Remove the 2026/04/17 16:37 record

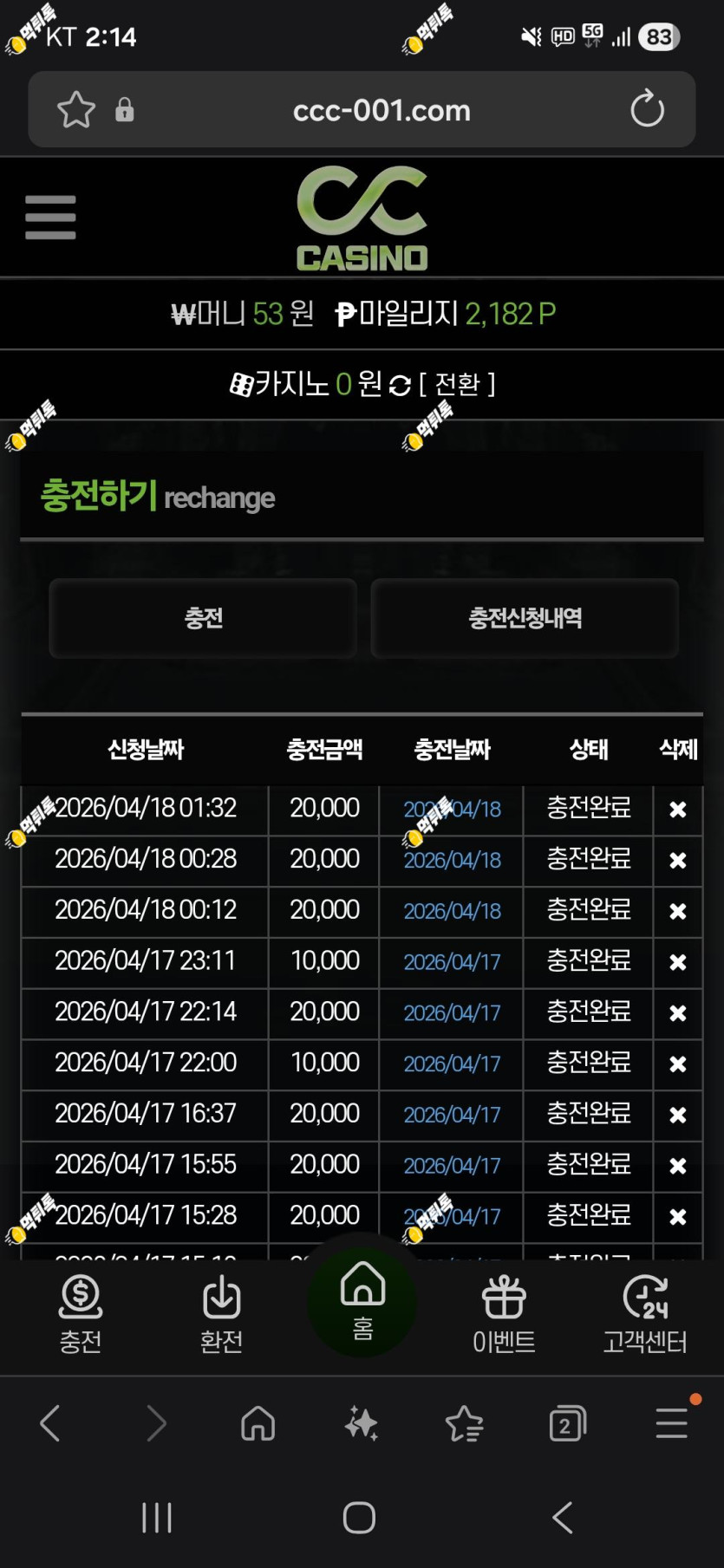[x=678, y=1115]
